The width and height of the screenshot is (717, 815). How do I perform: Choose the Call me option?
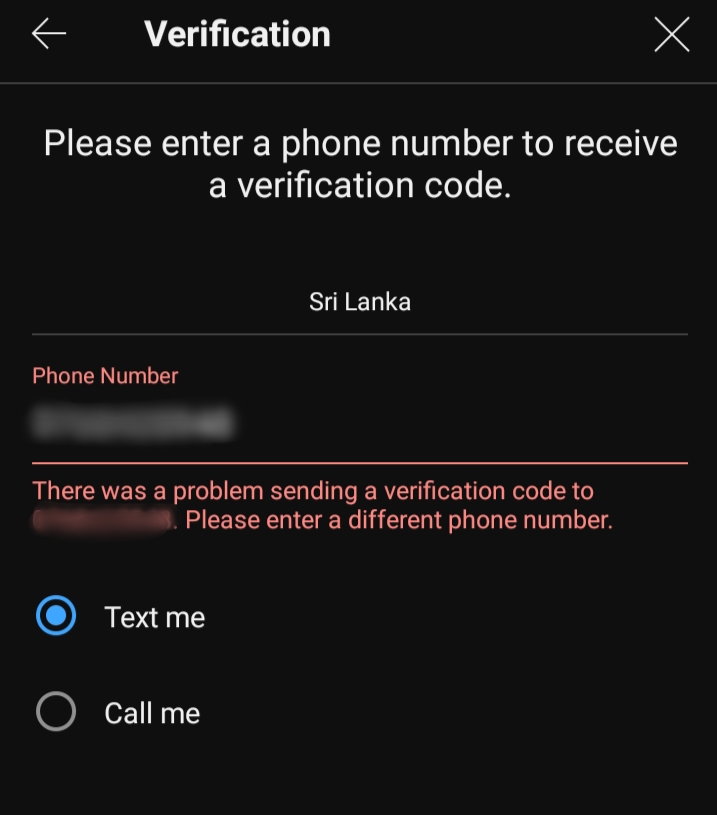pyautogui.click(x=56, y=712)
